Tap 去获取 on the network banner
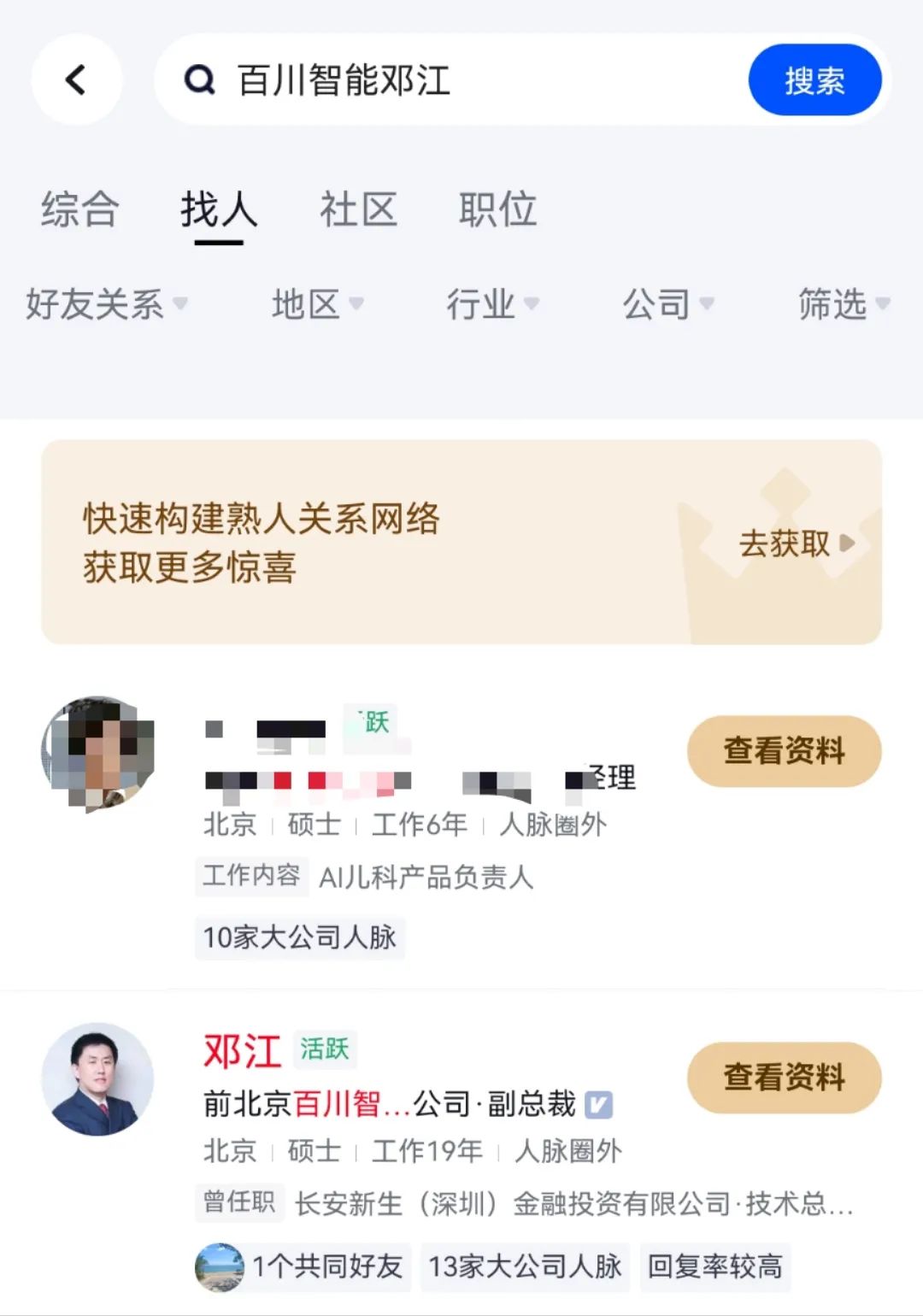This screenshot has width=923, height=1316. tap(795, 543)
